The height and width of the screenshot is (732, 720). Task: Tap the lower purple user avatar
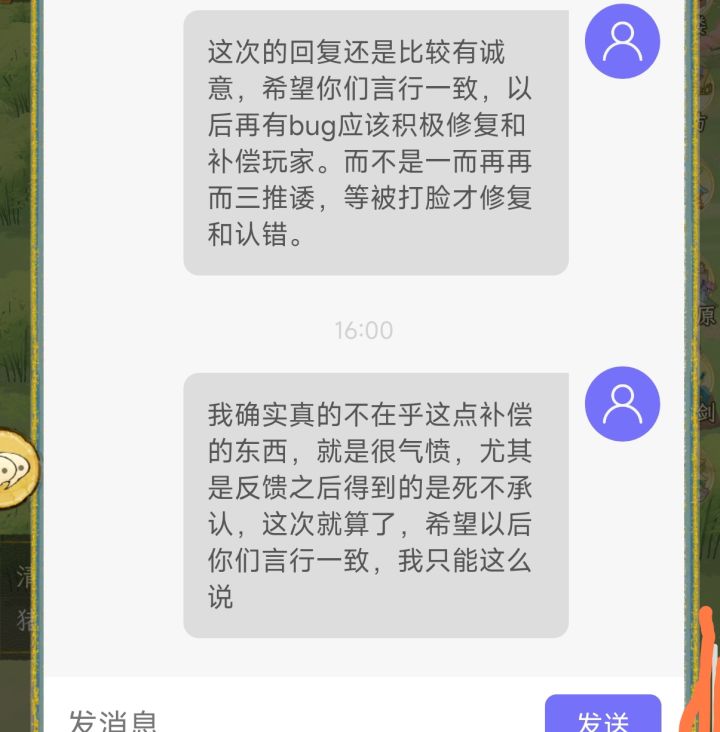pyautogui.click(x=621, y=404)
